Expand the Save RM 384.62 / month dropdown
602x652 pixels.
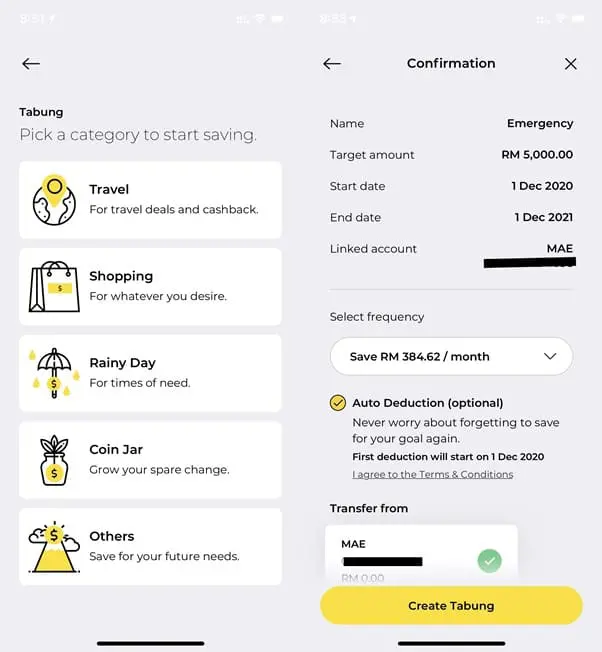pos(451,356)
